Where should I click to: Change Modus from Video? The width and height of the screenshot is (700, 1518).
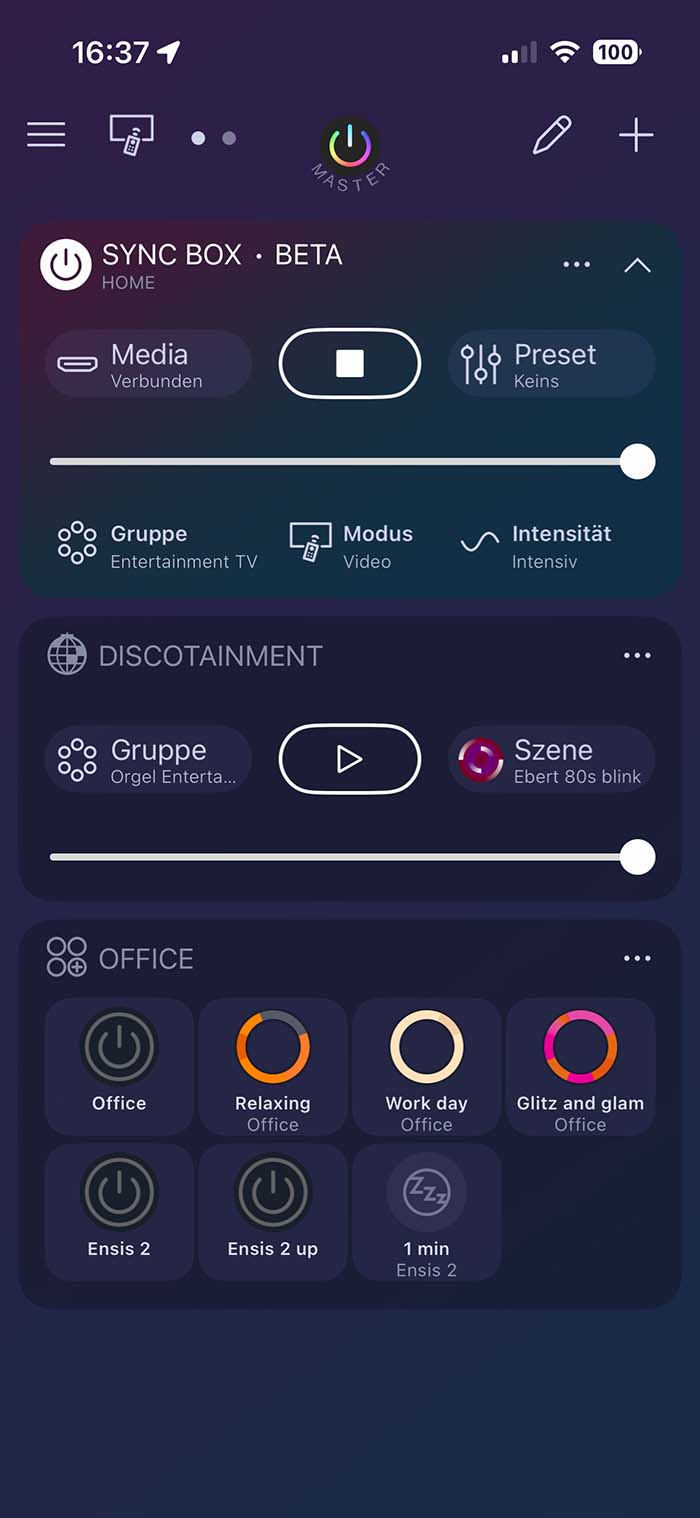pyautogui.click(x=351, y=545)
